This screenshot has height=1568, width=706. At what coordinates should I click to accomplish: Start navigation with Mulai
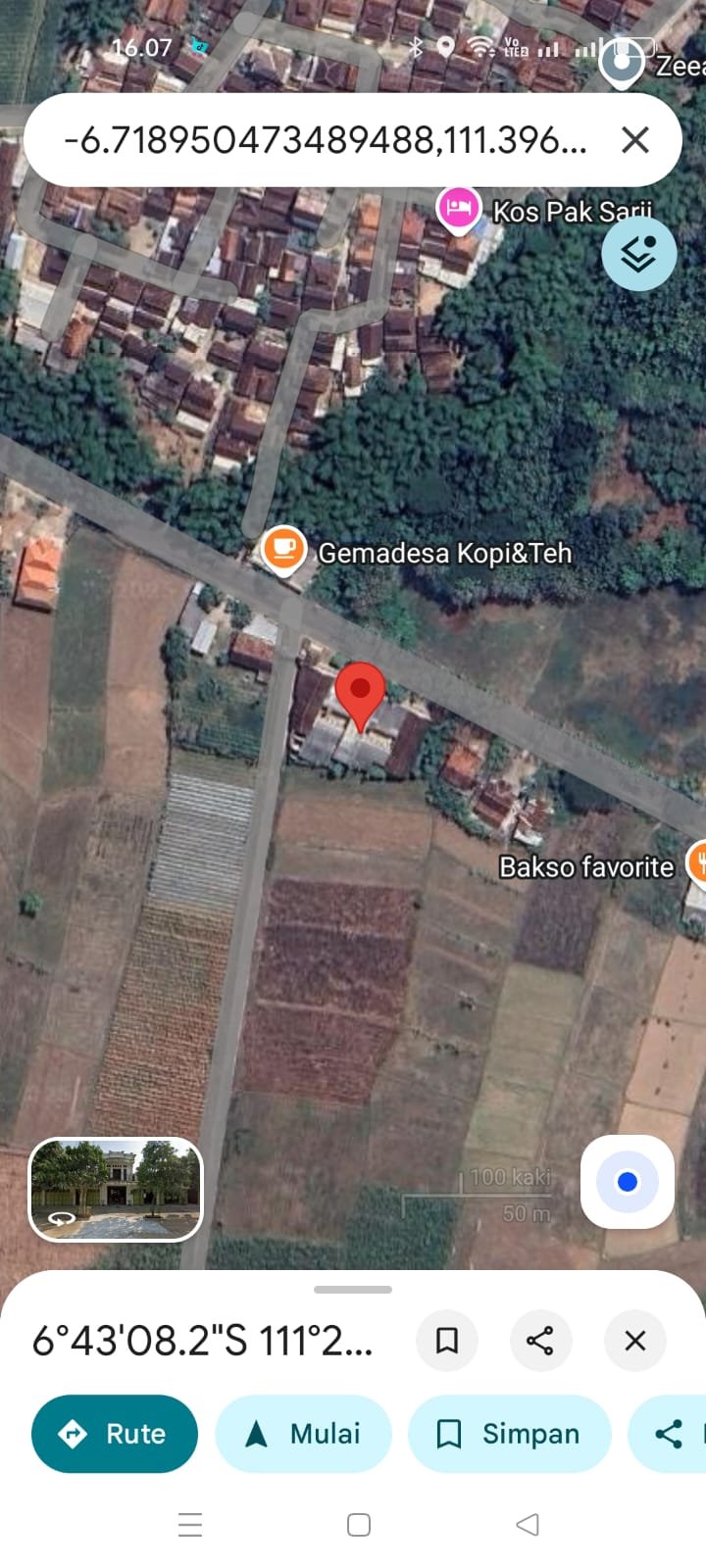point(303,1434)
